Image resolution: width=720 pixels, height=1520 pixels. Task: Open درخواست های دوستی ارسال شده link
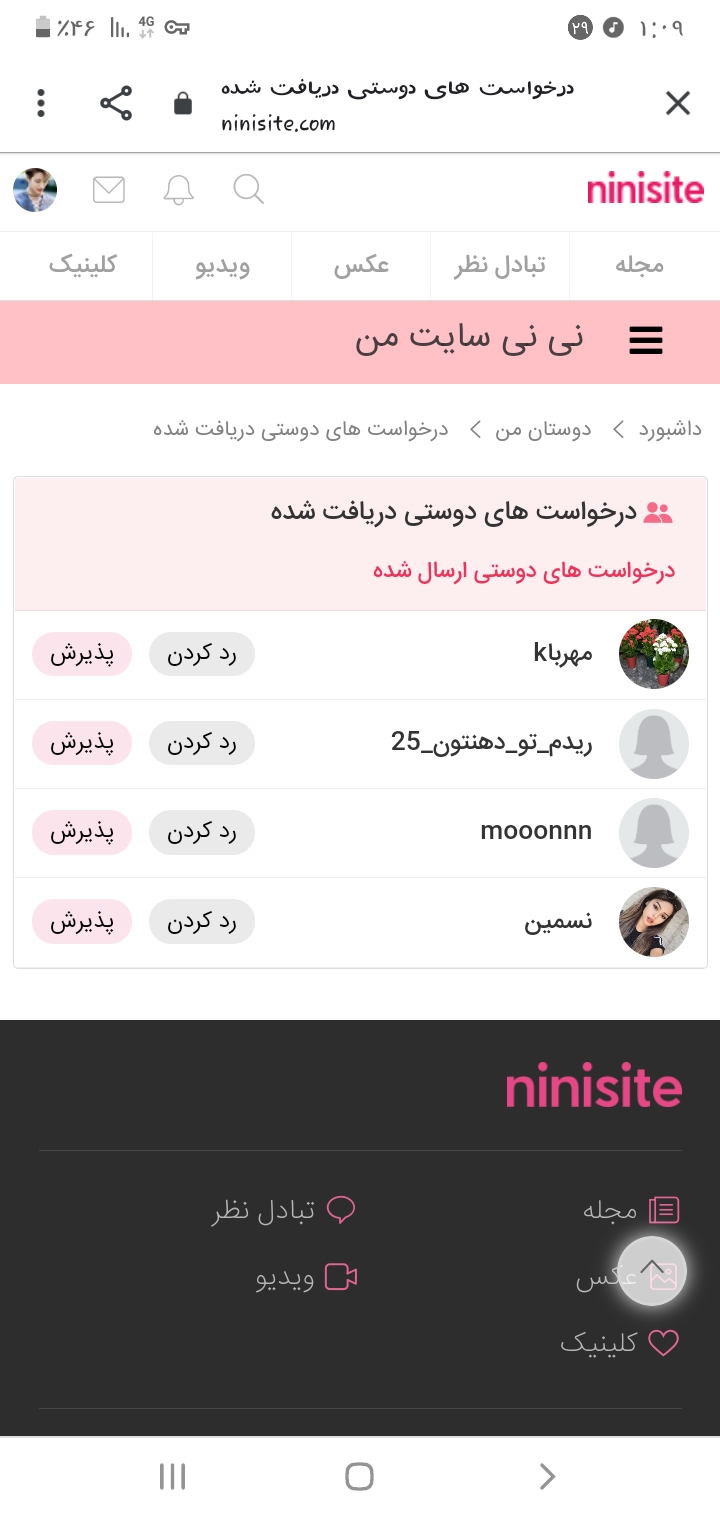524,571
